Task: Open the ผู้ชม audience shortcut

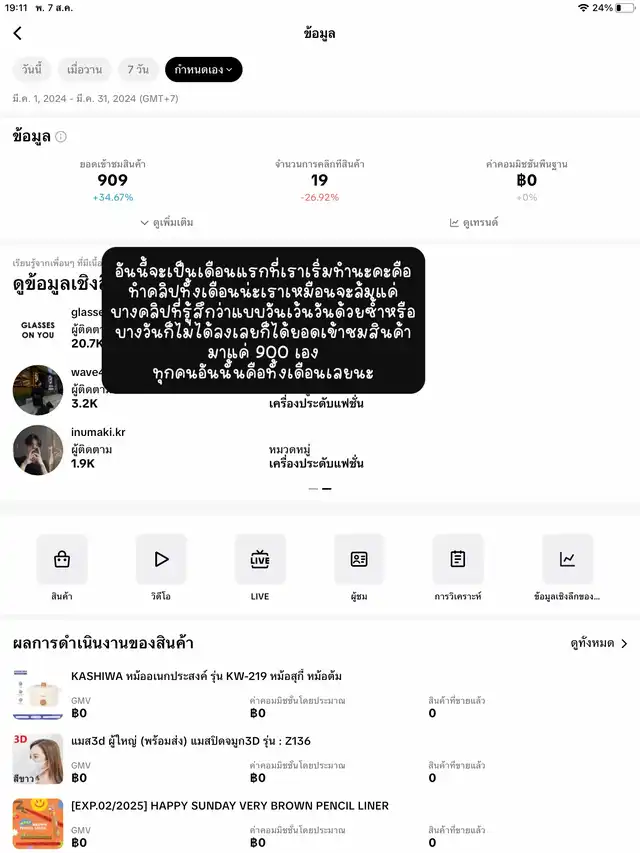Action: 359,567
